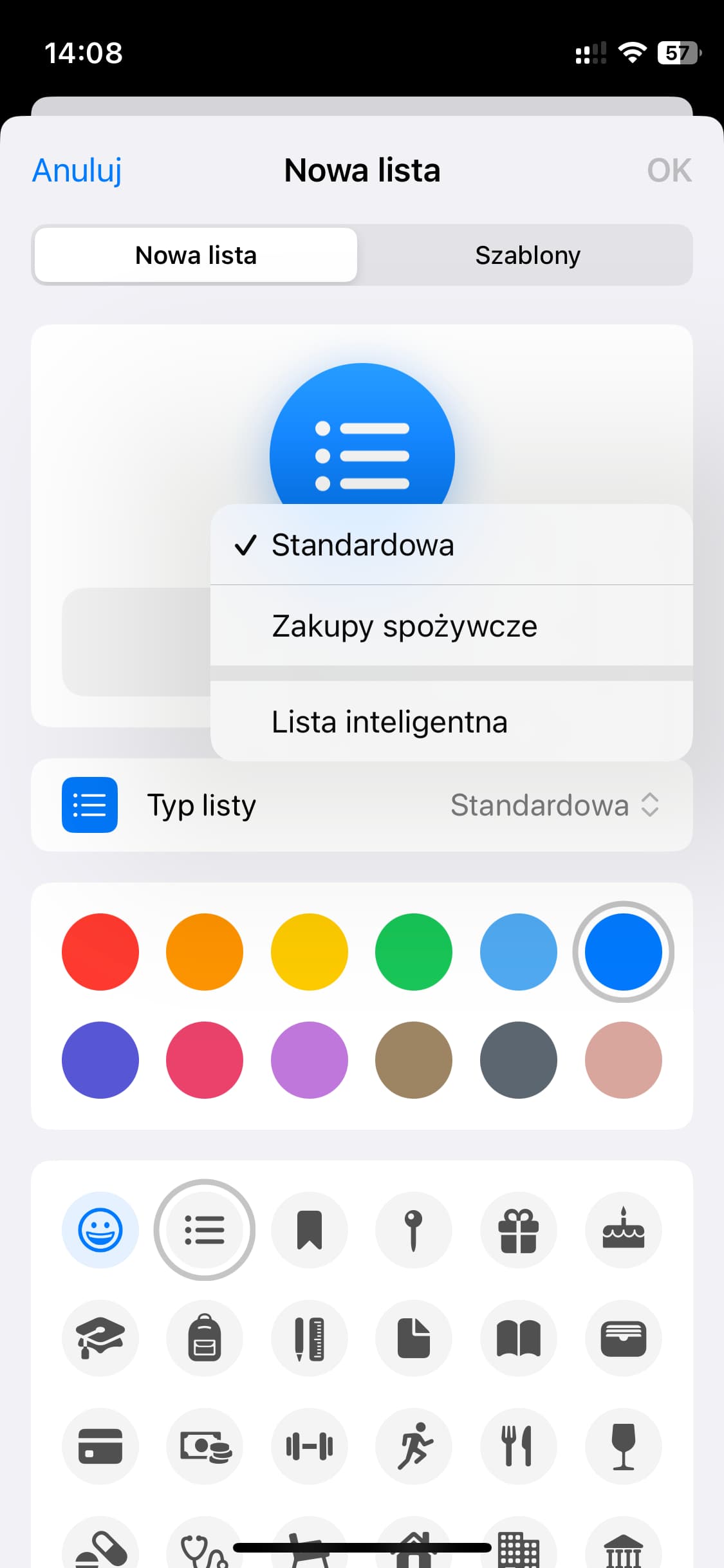
Task: Switch to the Szablony tab
Action: click(528, 255)
